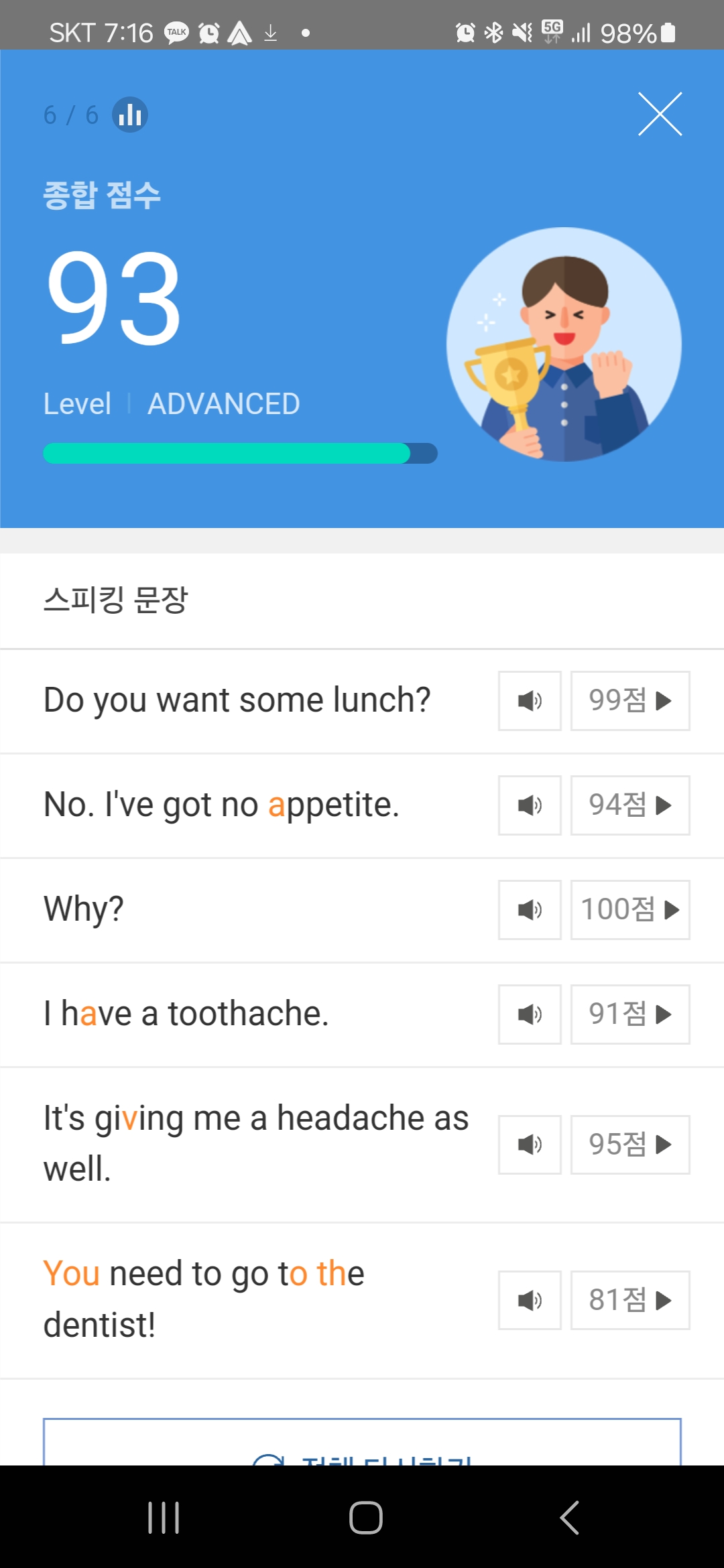Play audio for "Why?"
This screenshot has height=1568, width=724.
point(530,910)
